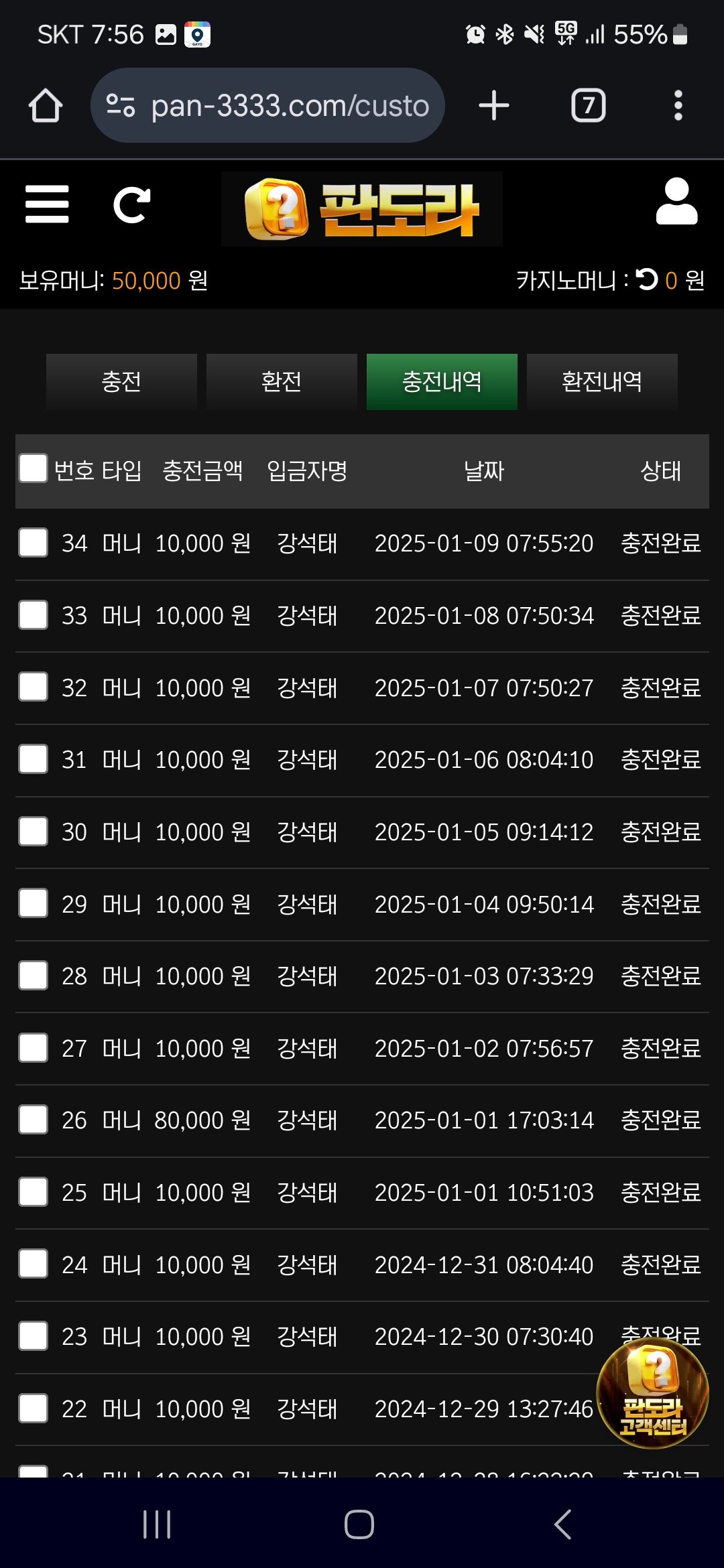Check the box for entry number 34
The width and height of the screenshot is (724, 1568).
pos(34,543)
